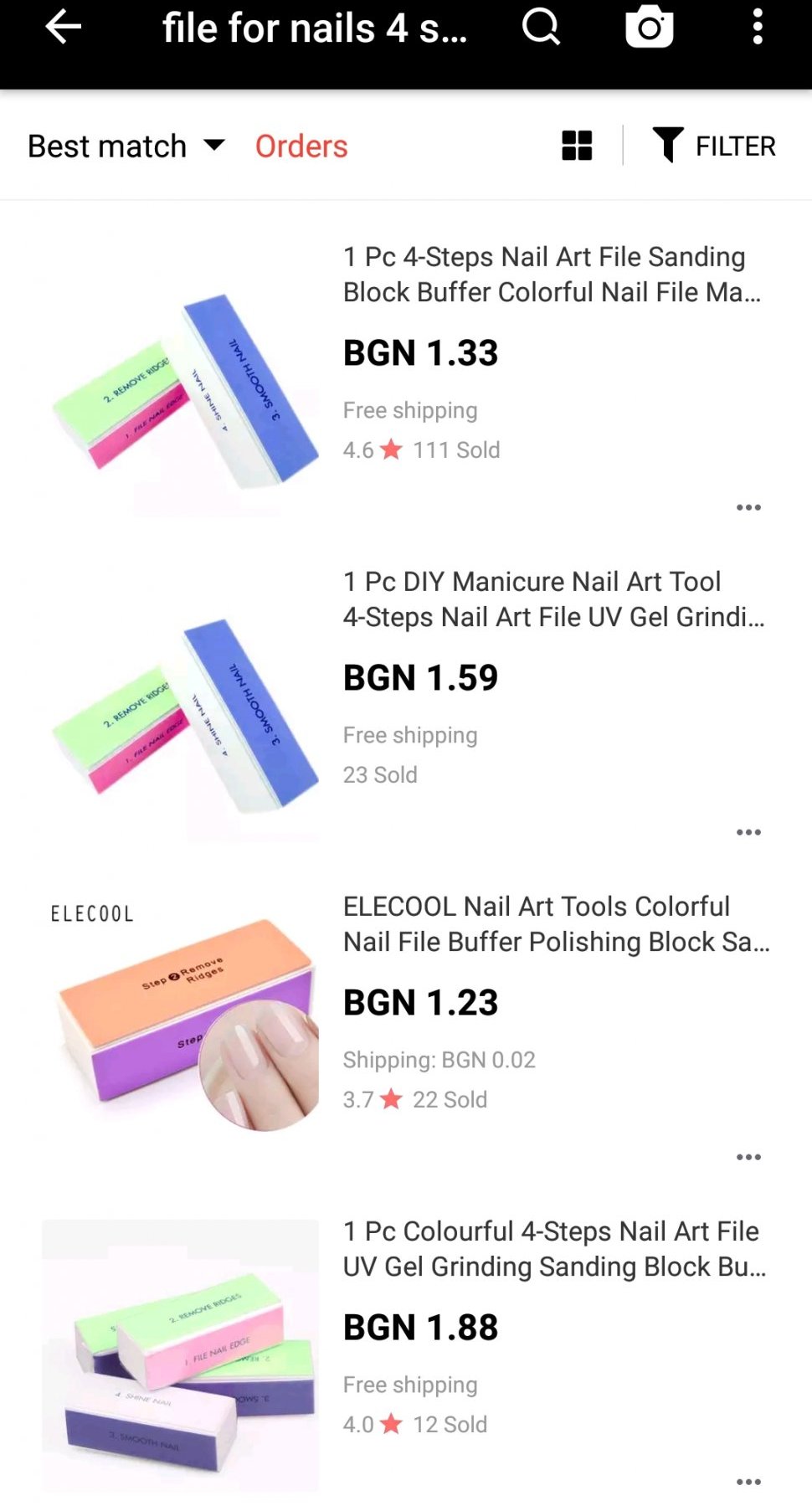Open the search magnifier icon
812x1511 pixels.
[x=541, y=28]
